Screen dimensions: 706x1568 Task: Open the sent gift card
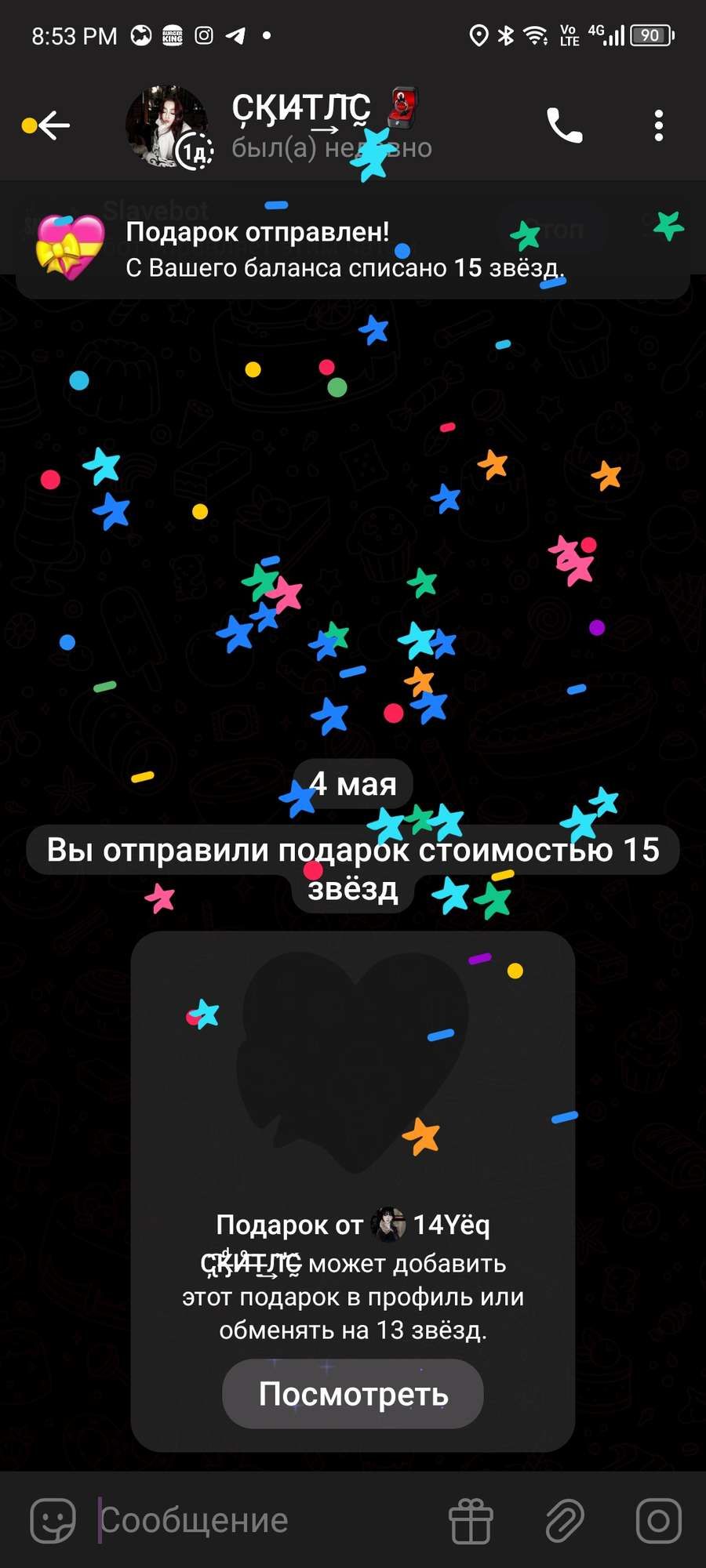[x=353, y=1192]
